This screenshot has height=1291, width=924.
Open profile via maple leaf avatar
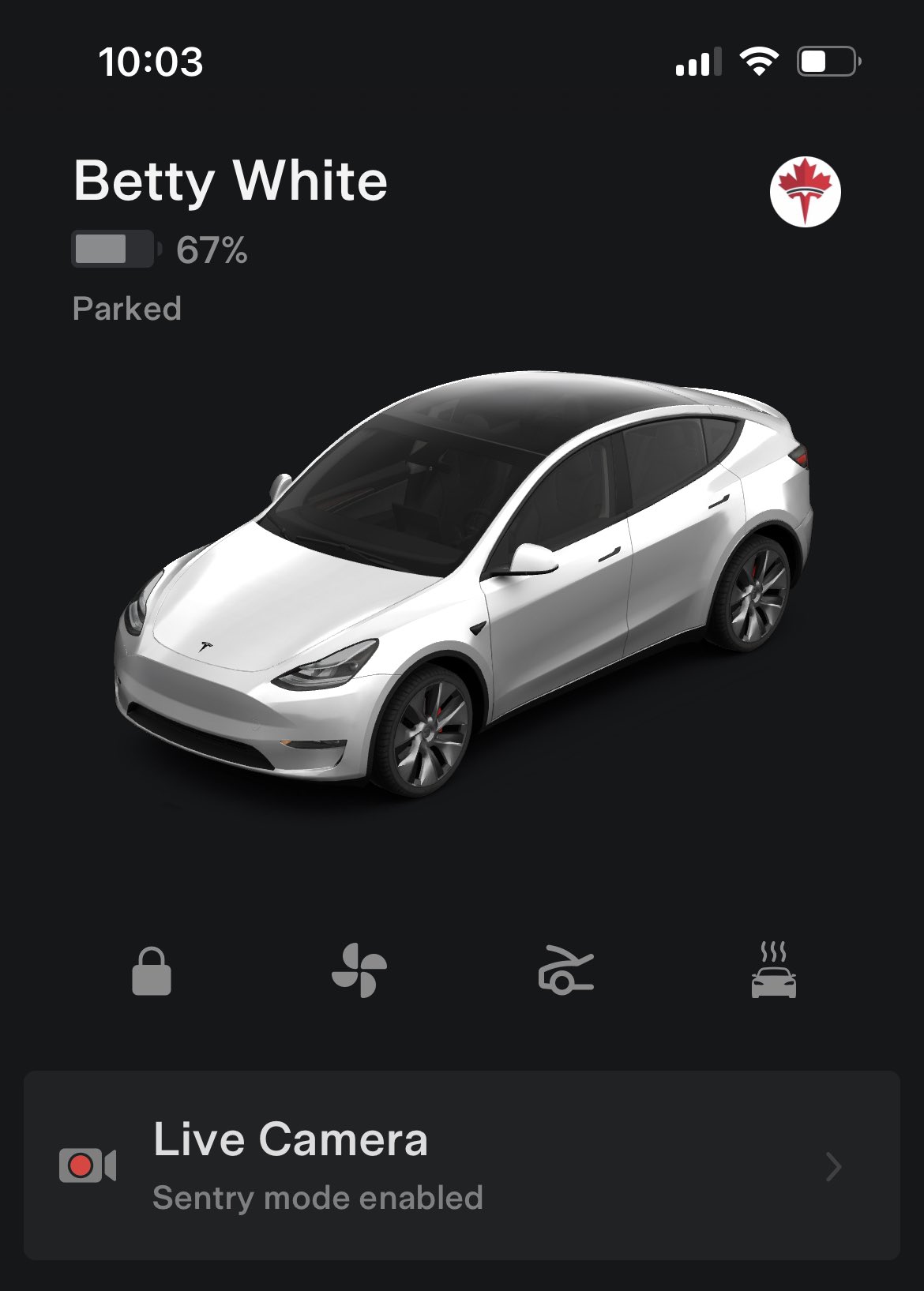pyautogui.click(x=805, y=192)
